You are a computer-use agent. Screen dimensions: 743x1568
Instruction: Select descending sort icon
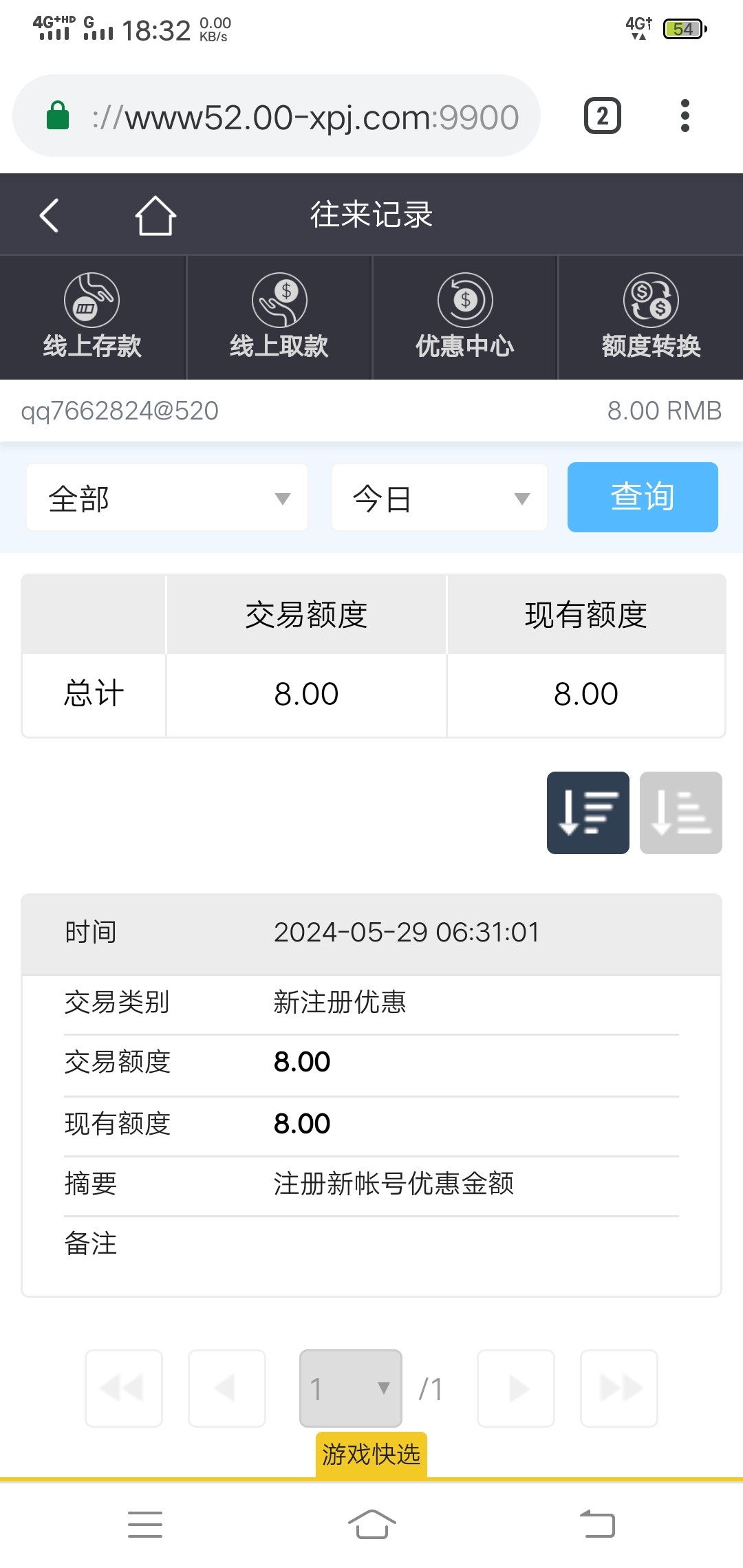[588, 813]
